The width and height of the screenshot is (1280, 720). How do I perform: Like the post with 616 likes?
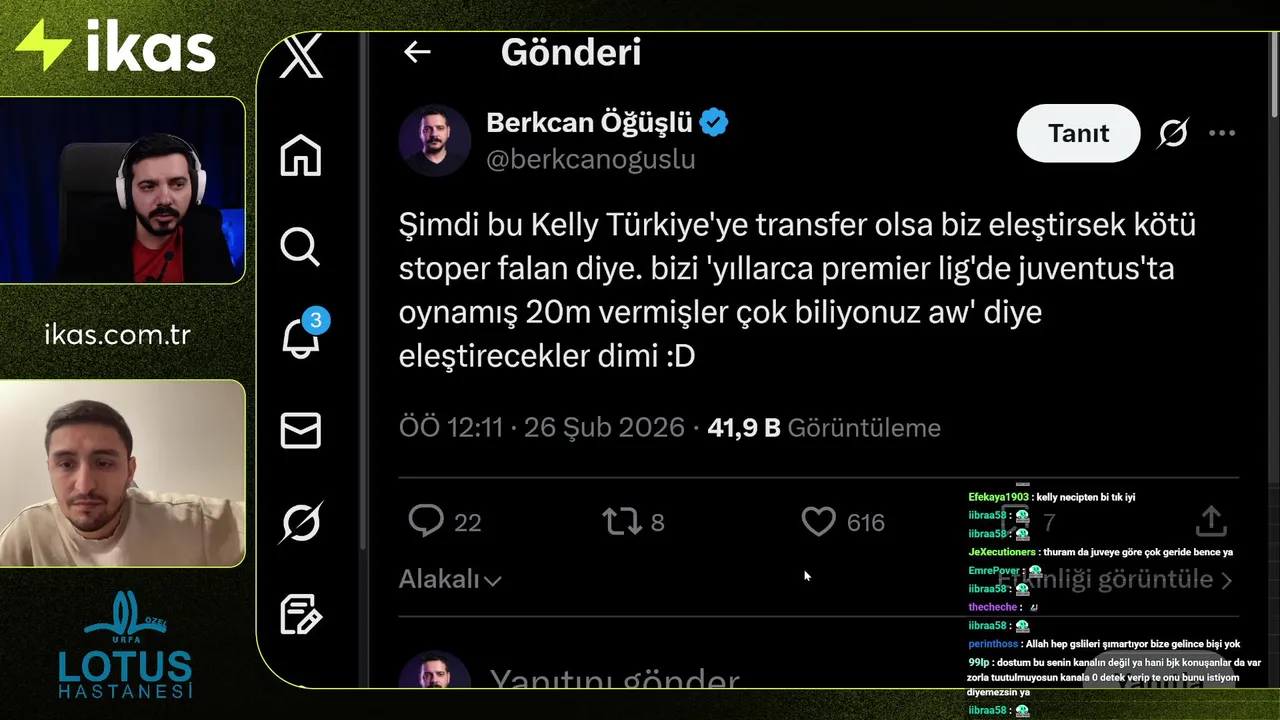pyautogui.click(x=819, y=521)
